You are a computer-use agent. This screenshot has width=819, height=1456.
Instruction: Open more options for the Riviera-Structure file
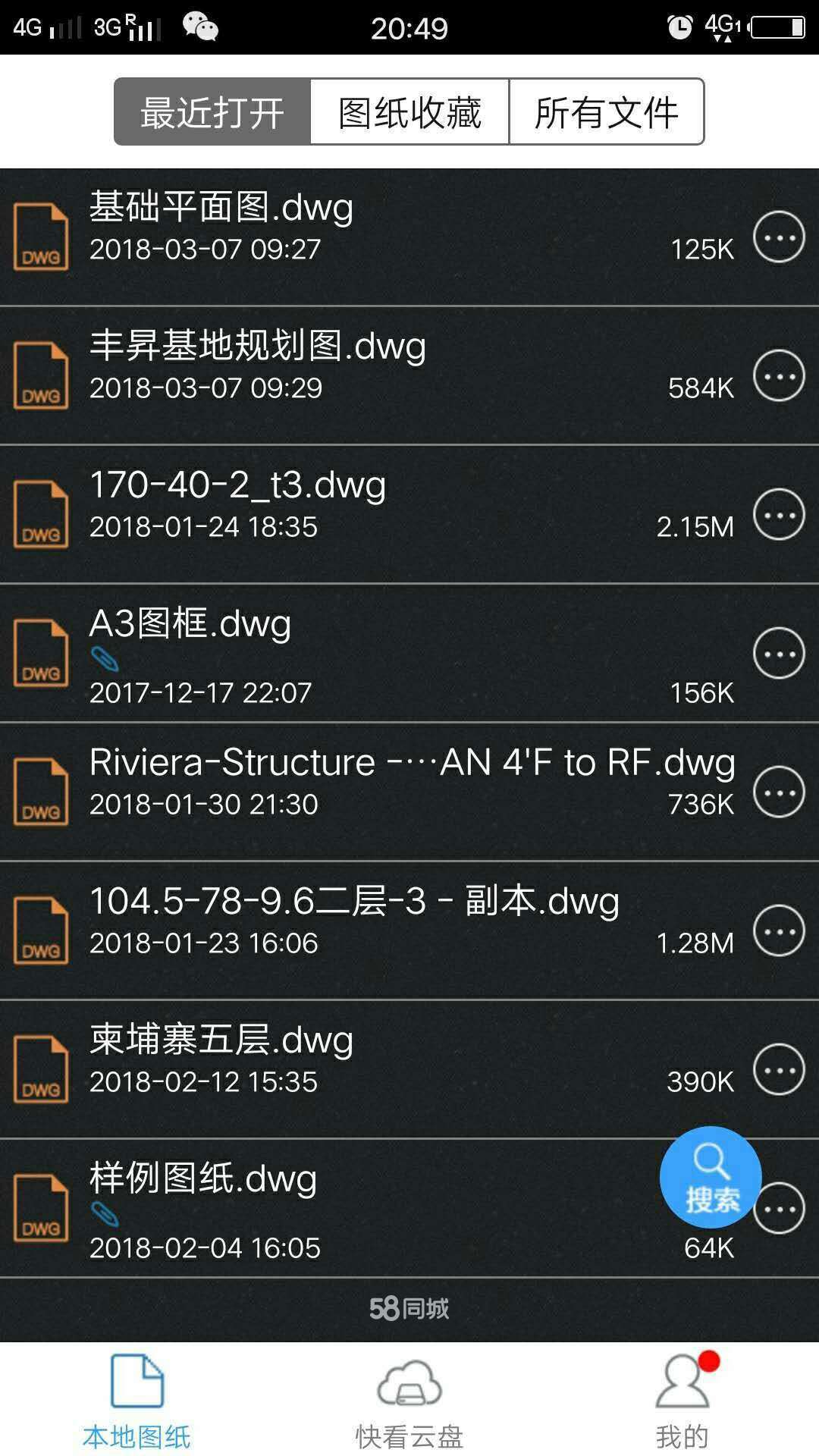pos(779,792)
